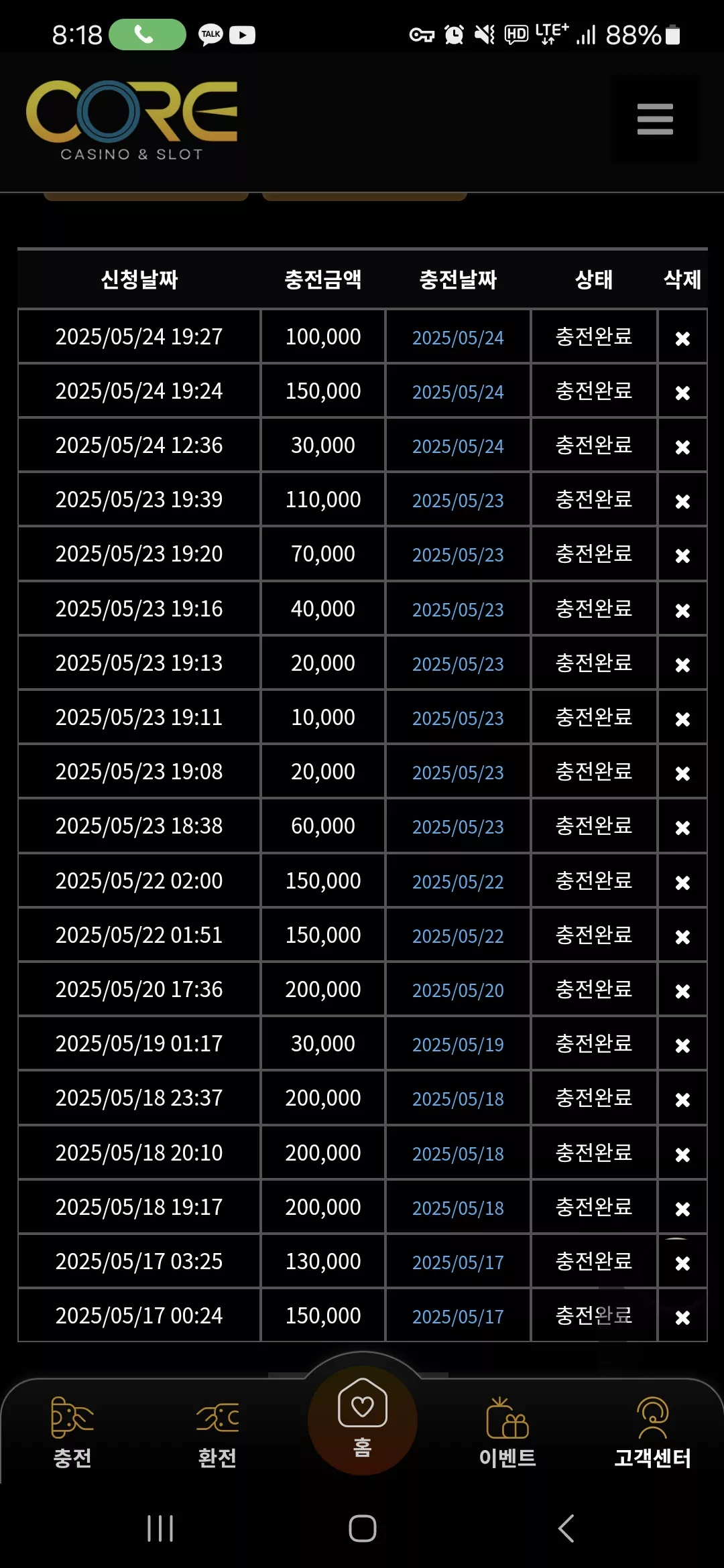Delete the 2025/05/20 17:36 record
Image resolution: width=724 pixels, height=1568 pixels.
(682, 991)
